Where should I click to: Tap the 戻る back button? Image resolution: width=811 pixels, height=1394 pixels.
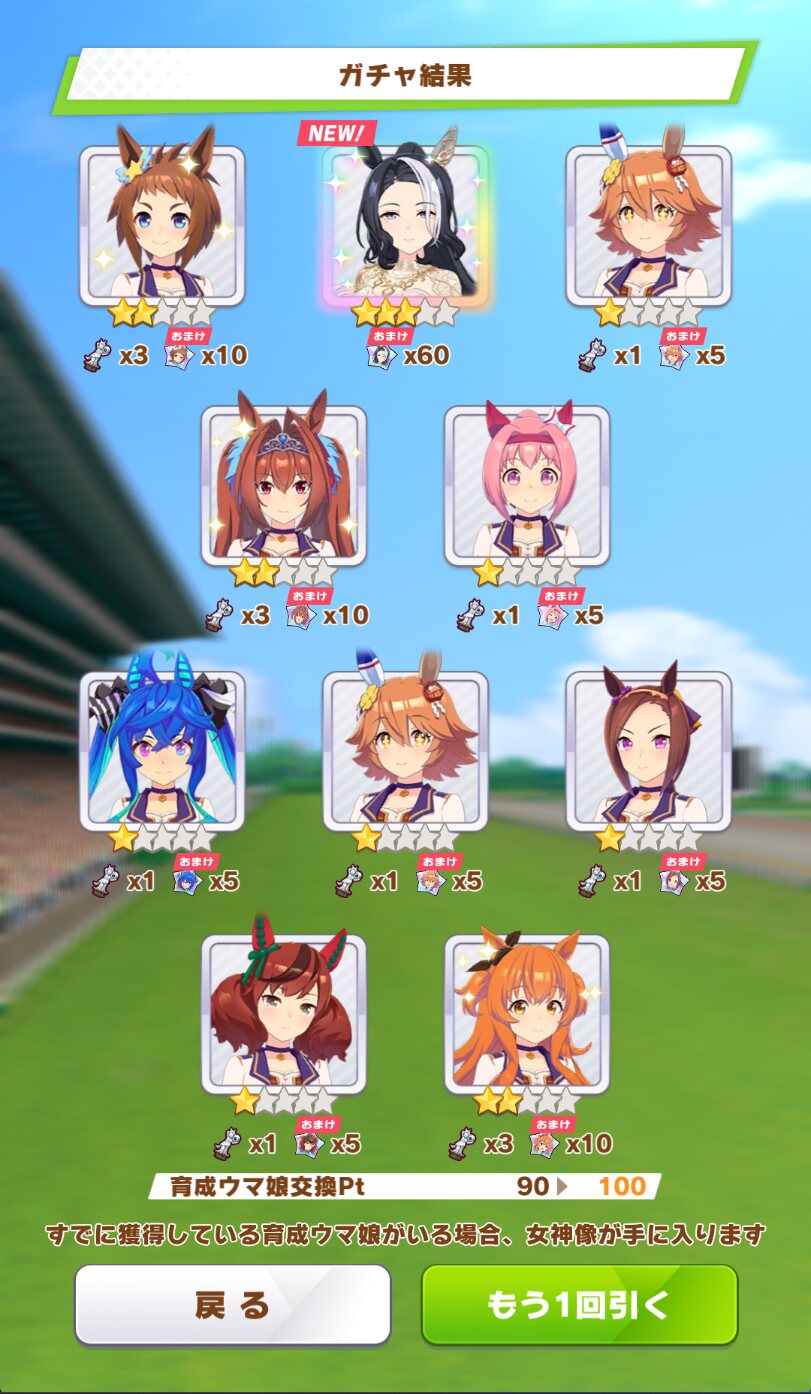click(232, 1304)
